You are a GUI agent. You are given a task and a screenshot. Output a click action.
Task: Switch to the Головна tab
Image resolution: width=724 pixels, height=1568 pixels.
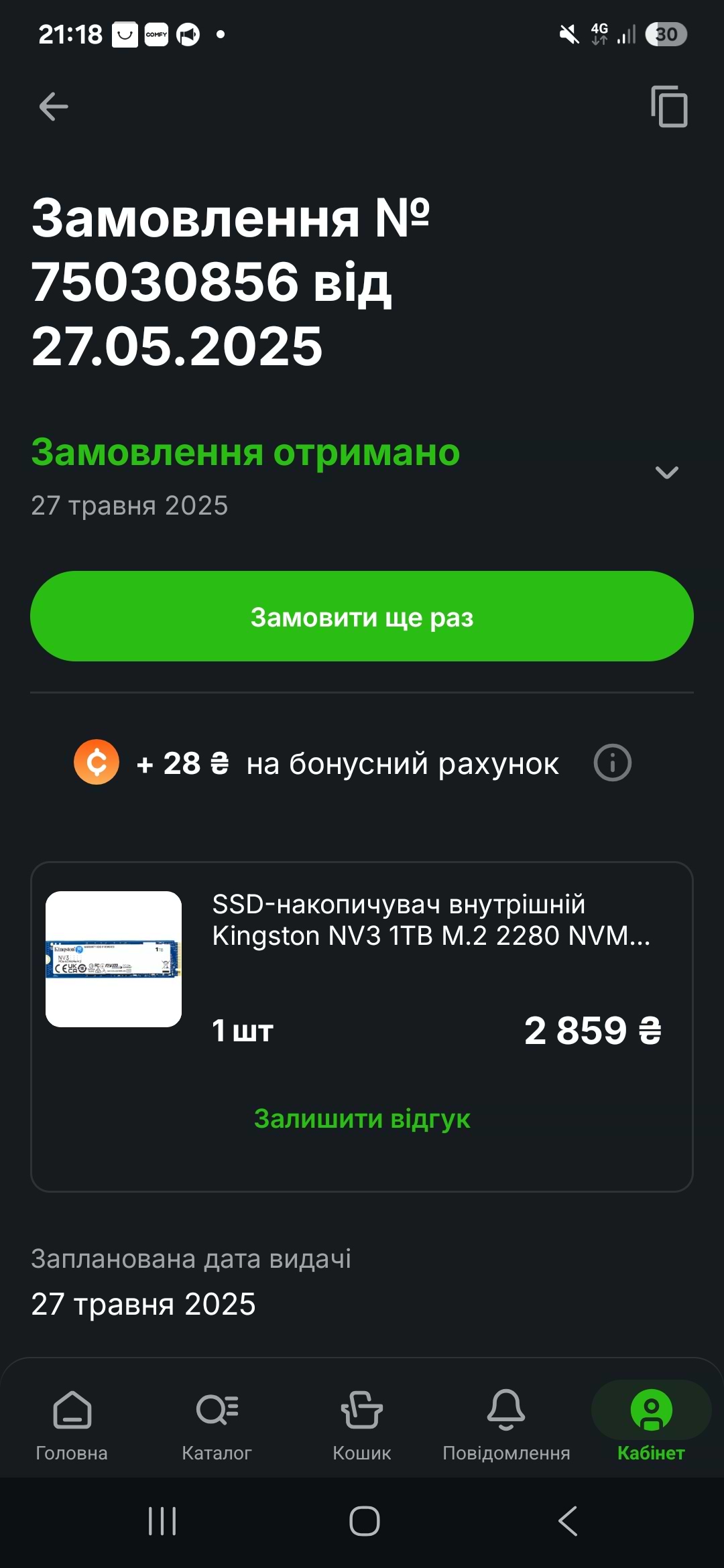point(72,1422)
